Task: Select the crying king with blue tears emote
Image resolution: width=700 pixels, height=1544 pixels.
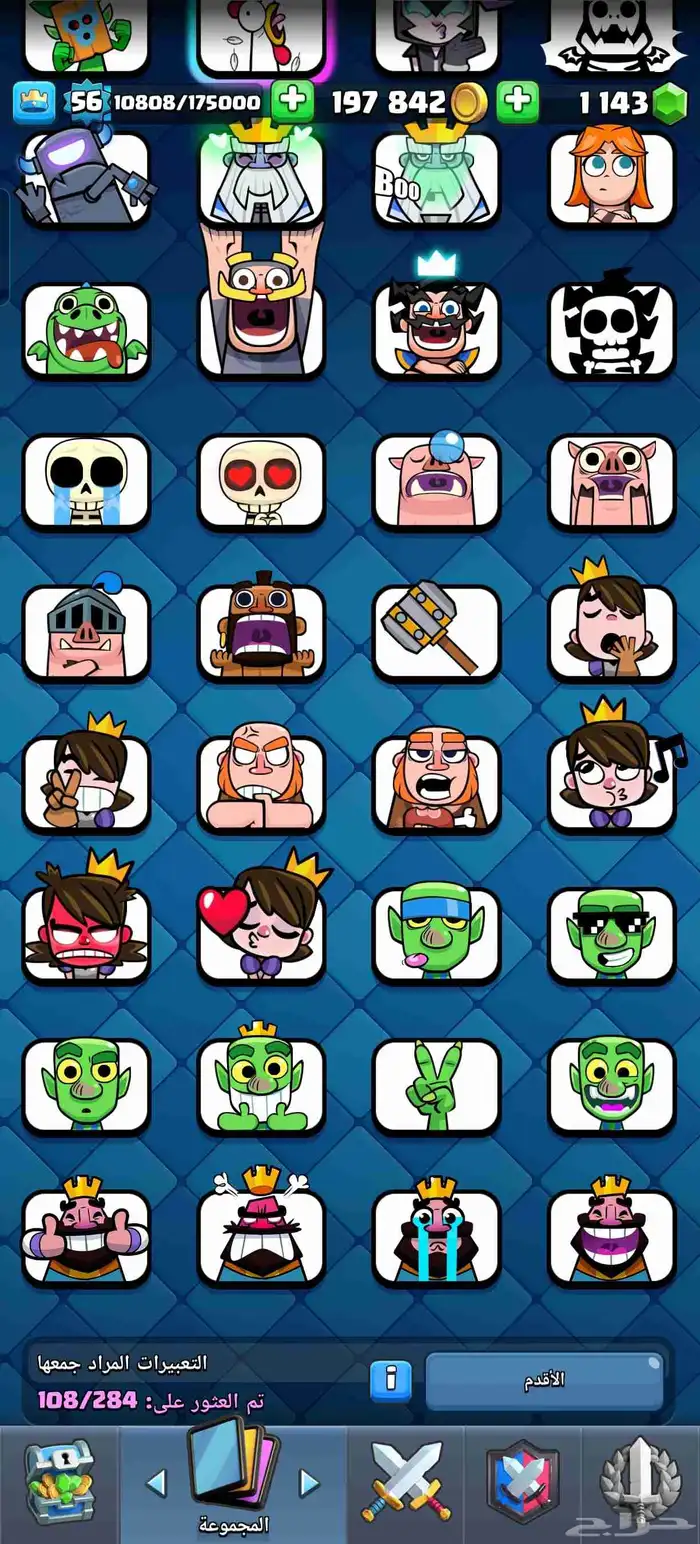Action: point(436,1236)
